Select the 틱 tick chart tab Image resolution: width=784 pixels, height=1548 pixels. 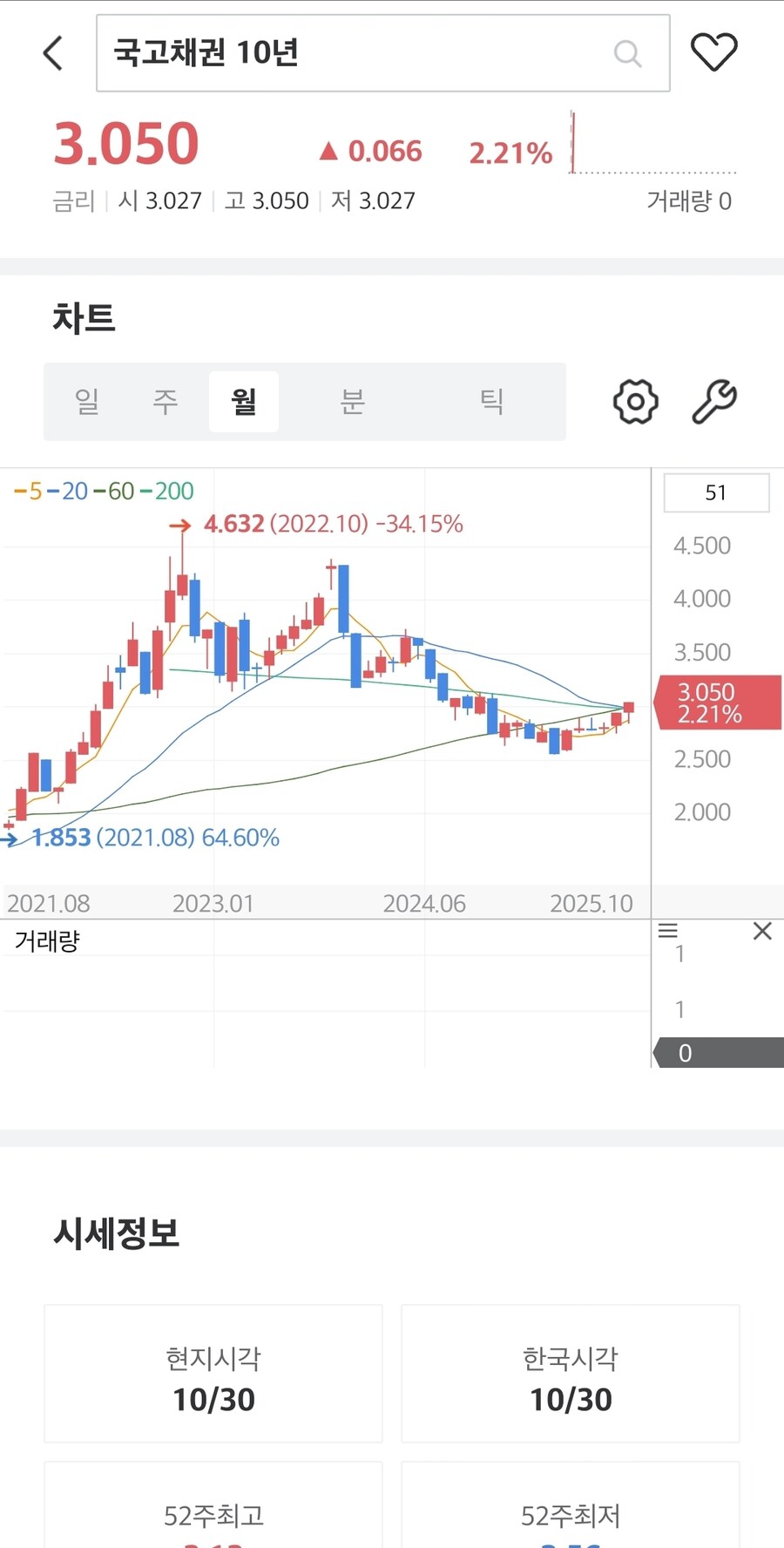click(x=491, y=402)
